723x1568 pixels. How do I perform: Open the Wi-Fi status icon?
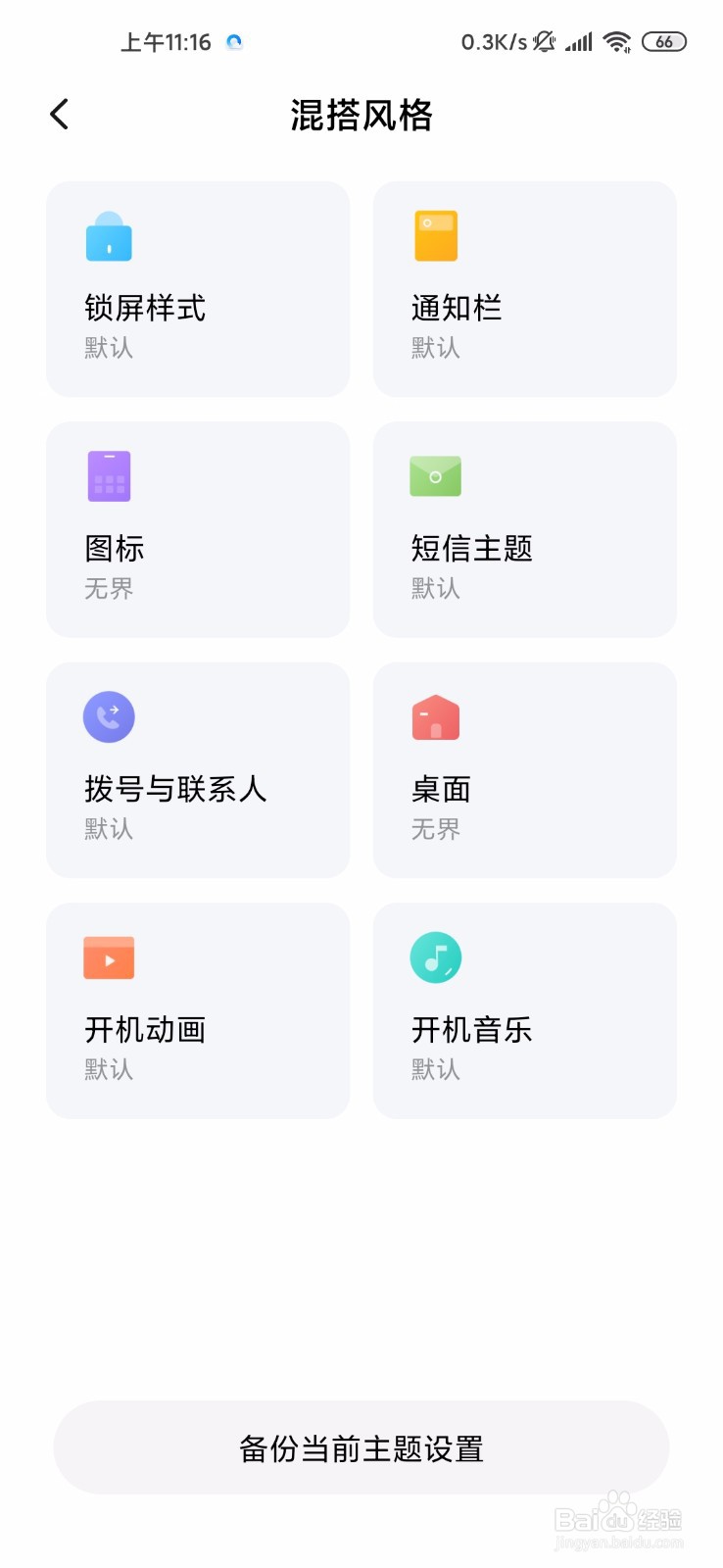[x=617, y=41]
